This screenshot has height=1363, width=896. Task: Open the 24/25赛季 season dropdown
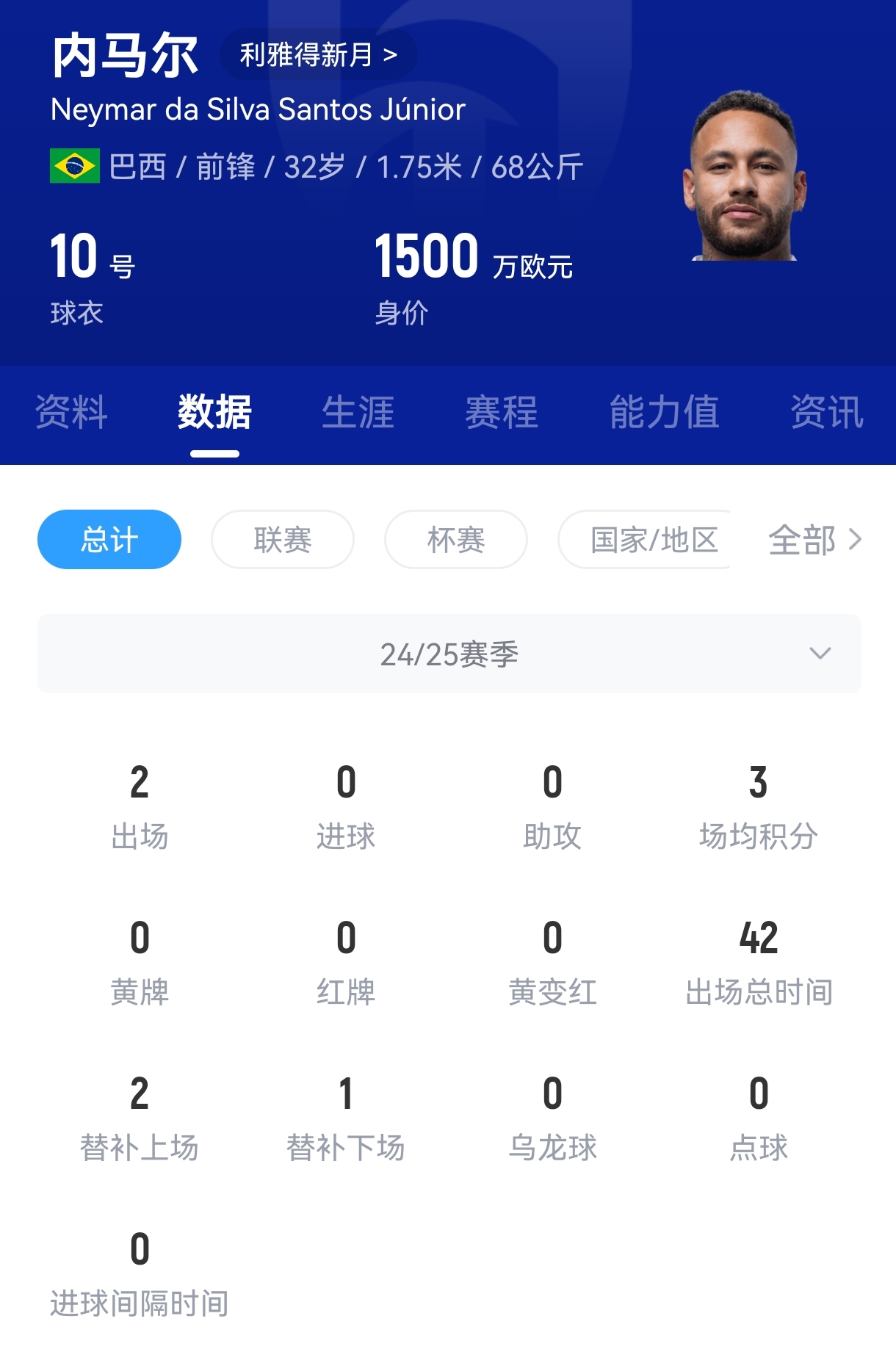pyautogui.click(x=448, y=654)
